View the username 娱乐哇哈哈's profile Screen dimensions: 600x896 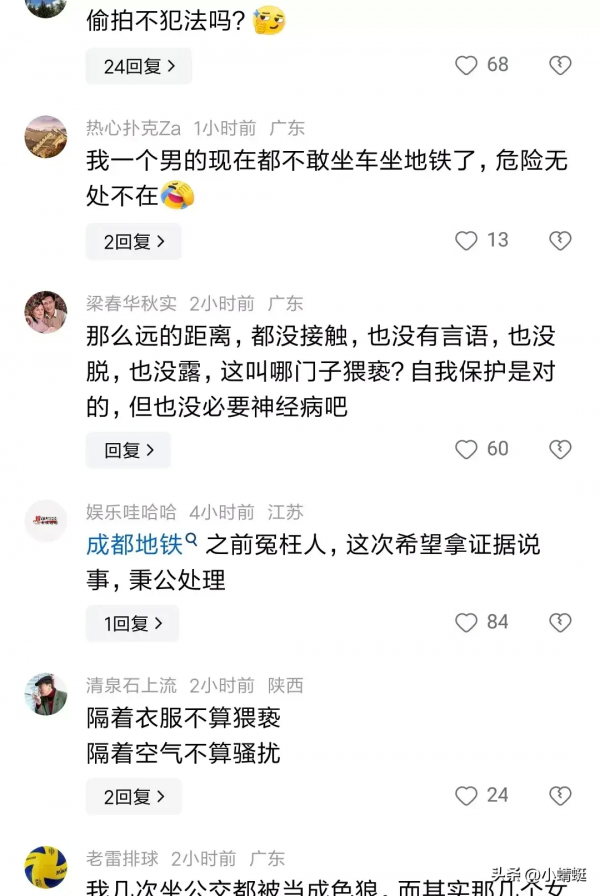(131, 512)
